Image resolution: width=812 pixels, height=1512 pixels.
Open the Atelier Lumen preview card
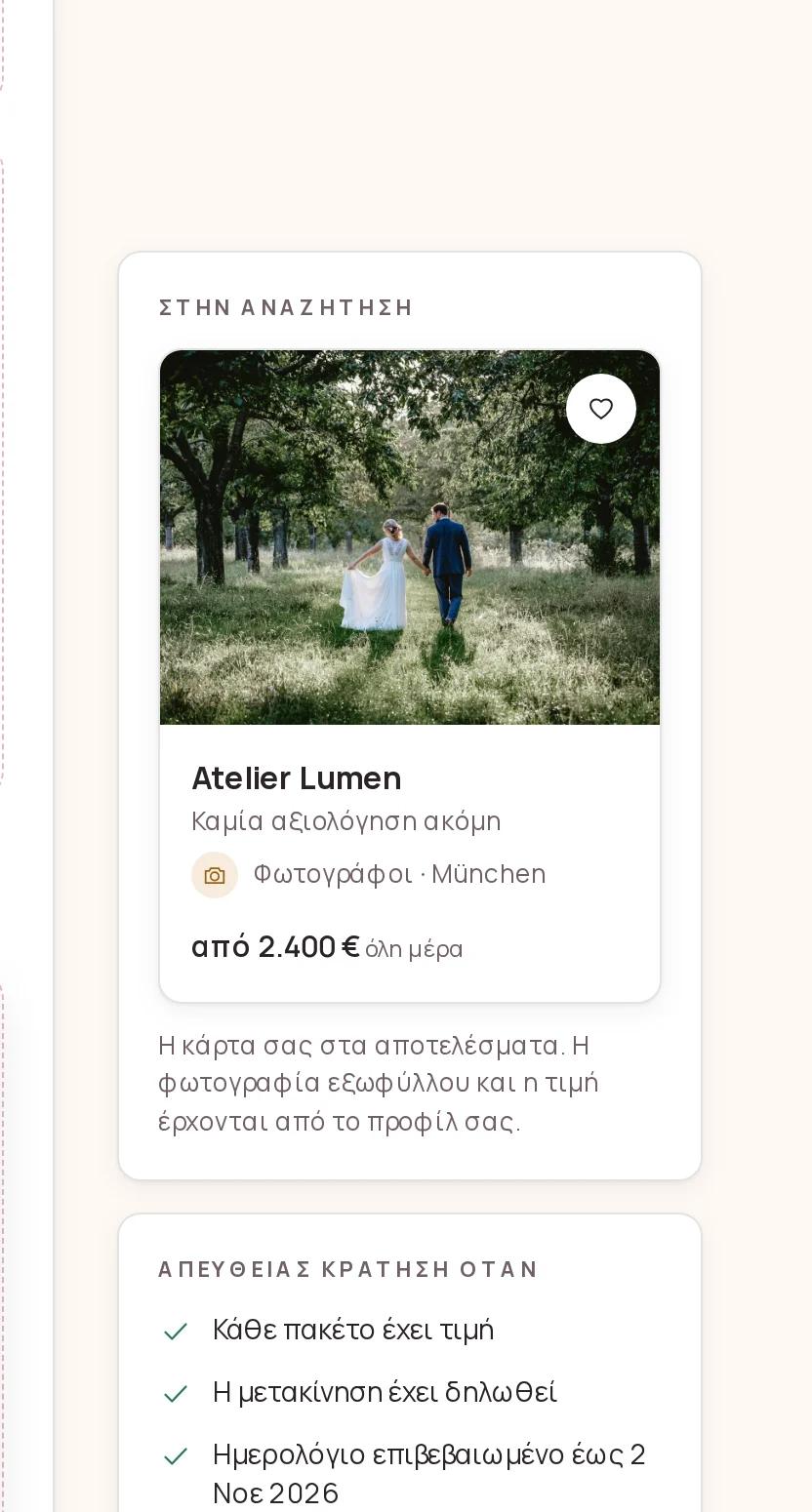pyautogui.click(x=410, y=676)
